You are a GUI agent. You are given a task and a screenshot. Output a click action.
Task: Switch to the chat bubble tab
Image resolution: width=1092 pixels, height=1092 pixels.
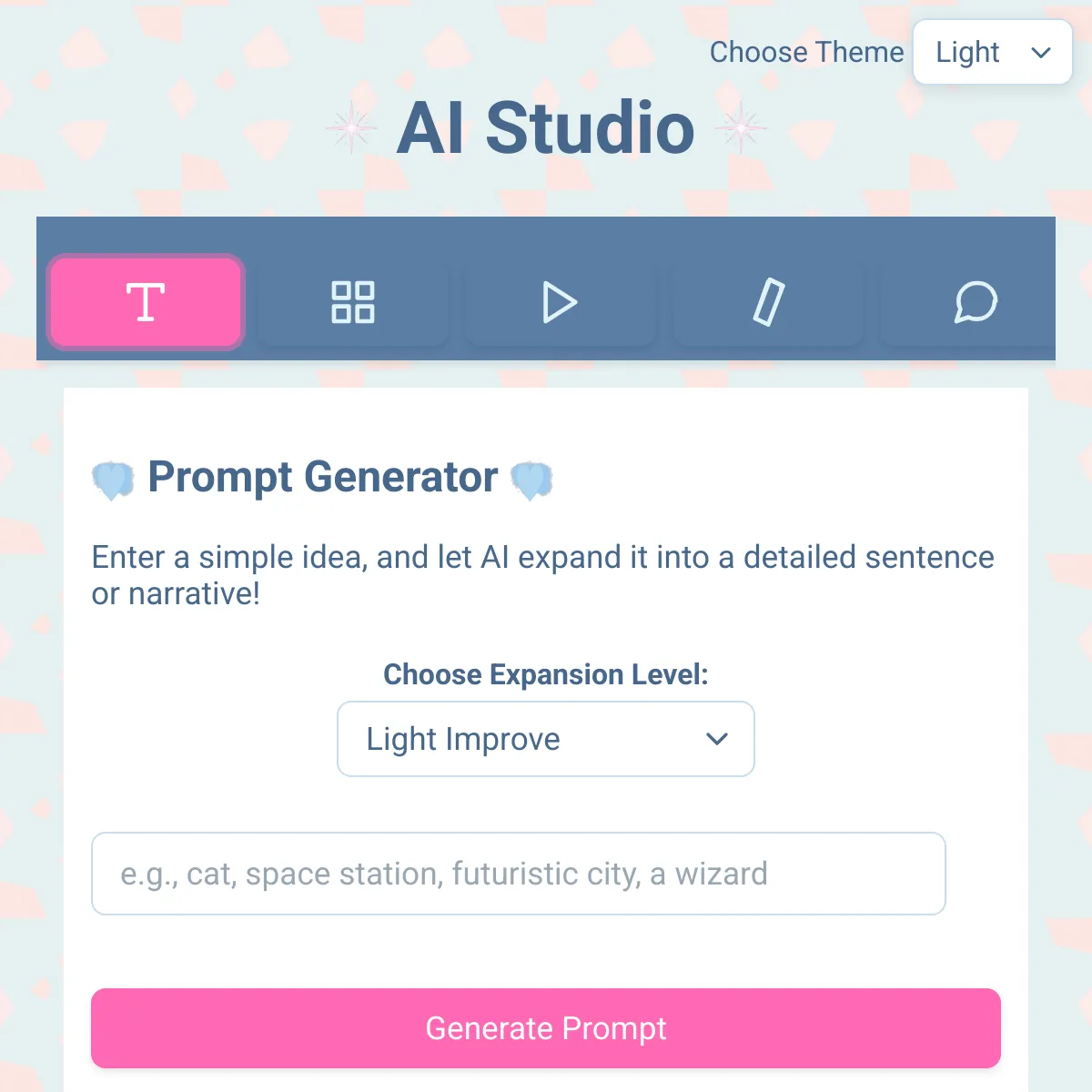[x=975, y=302]
